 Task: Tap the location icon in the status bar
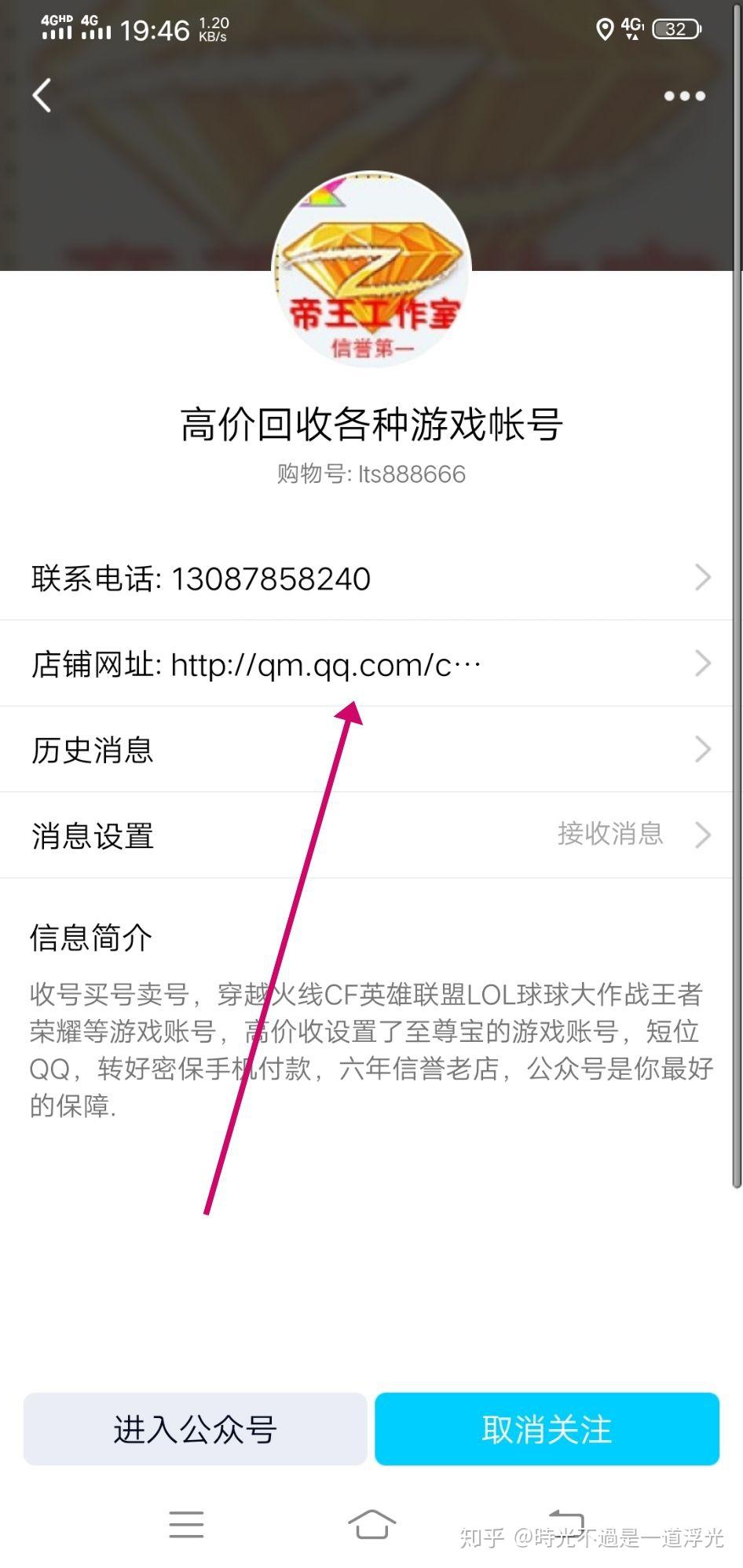pyautogui.click(x=605, y=29)
